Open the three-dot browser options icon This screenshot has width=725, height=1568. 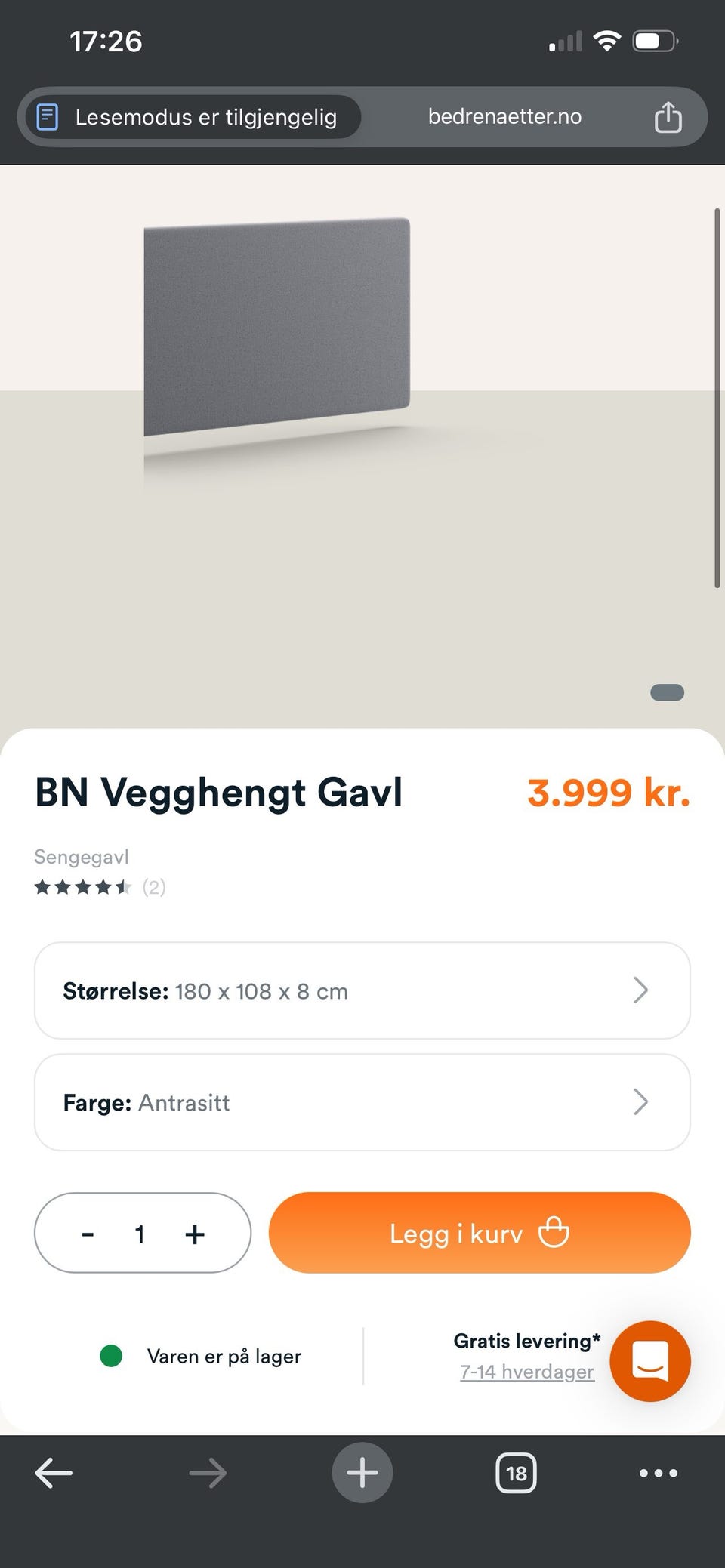pos(657,1472)
